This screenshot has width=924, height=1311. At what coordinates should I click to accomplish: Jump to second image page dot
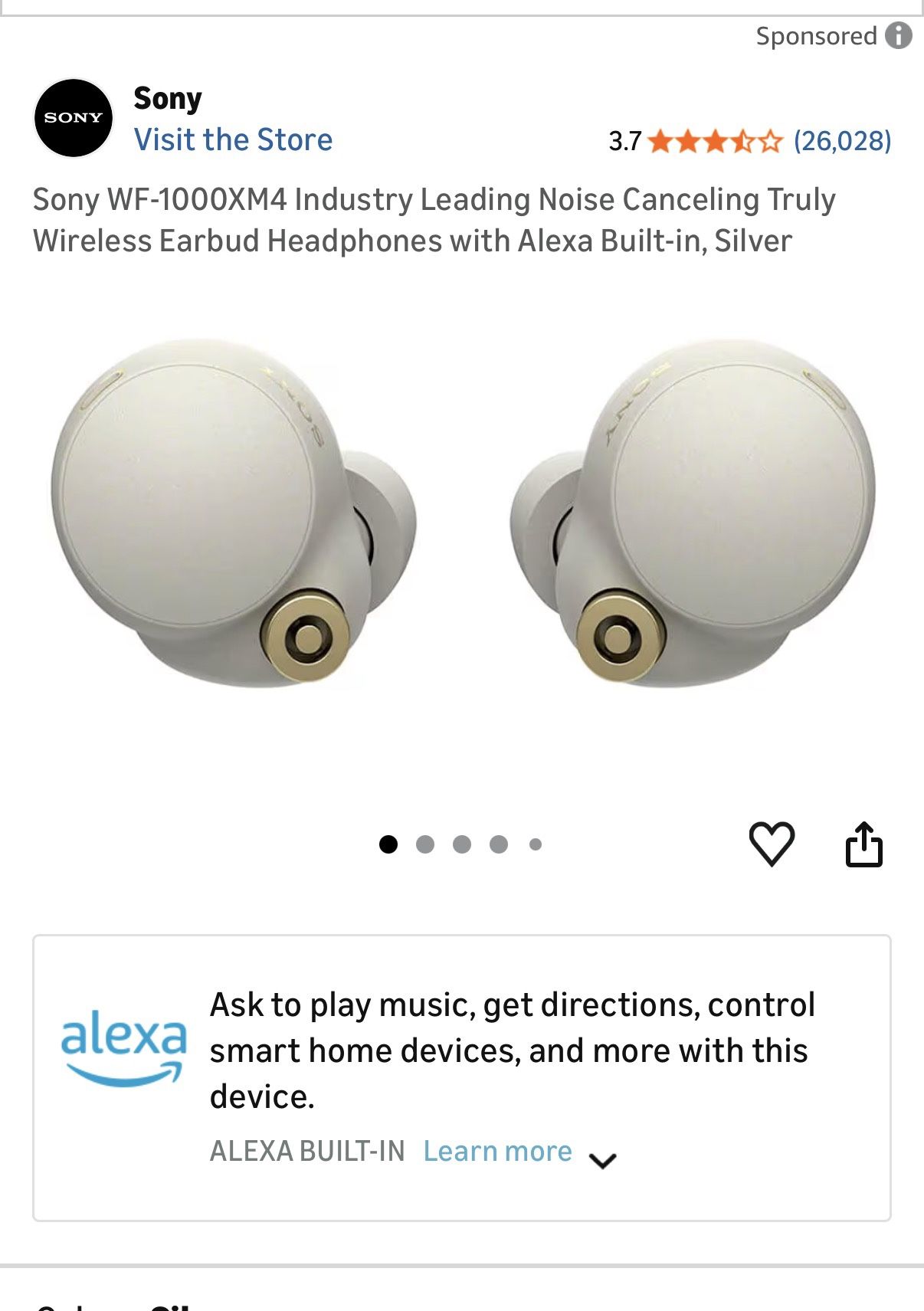tap(425, 844)
